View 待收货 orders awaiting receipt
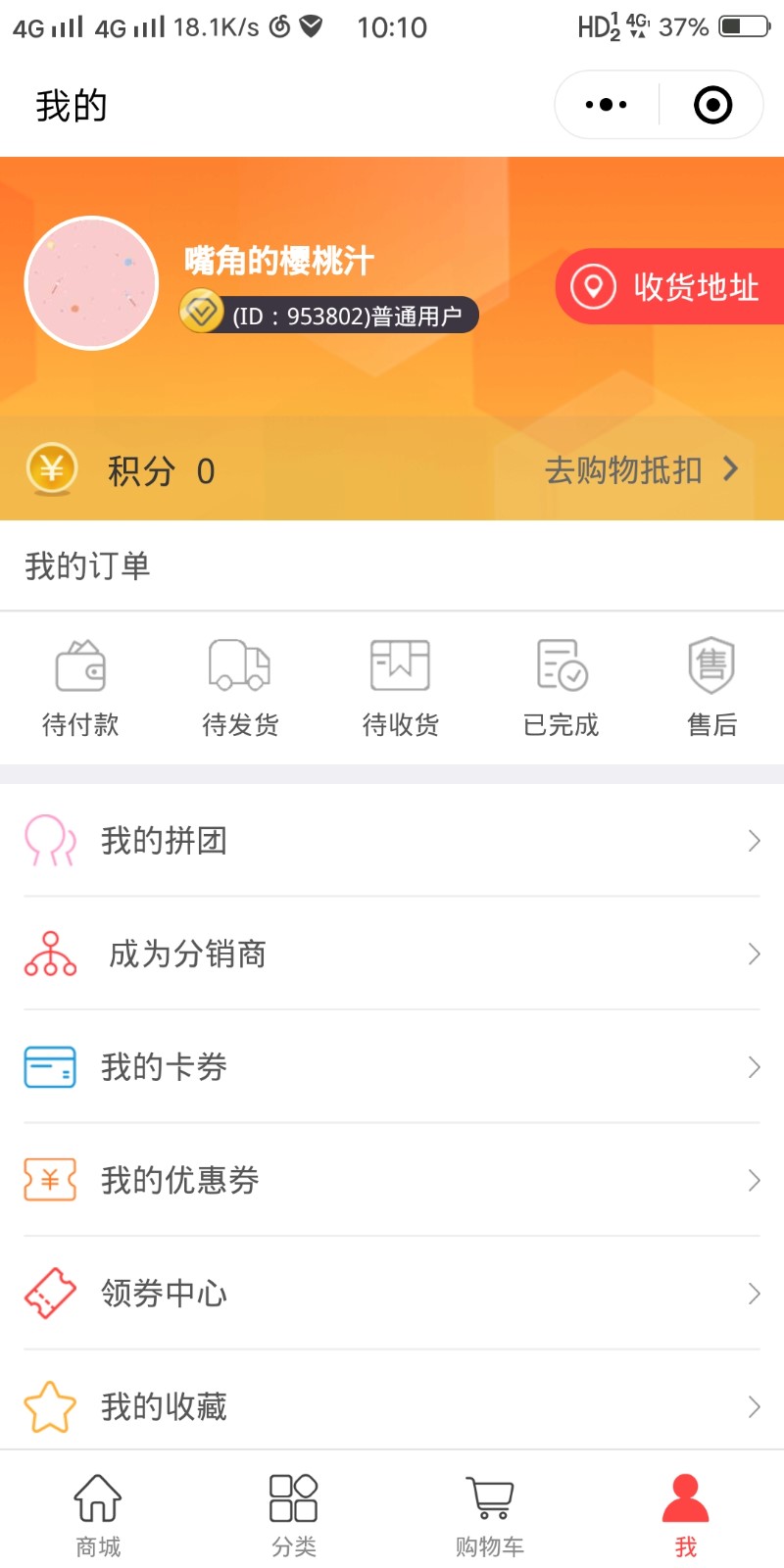The height and width of the screenshot is (1568, 784). coord(400,688)
